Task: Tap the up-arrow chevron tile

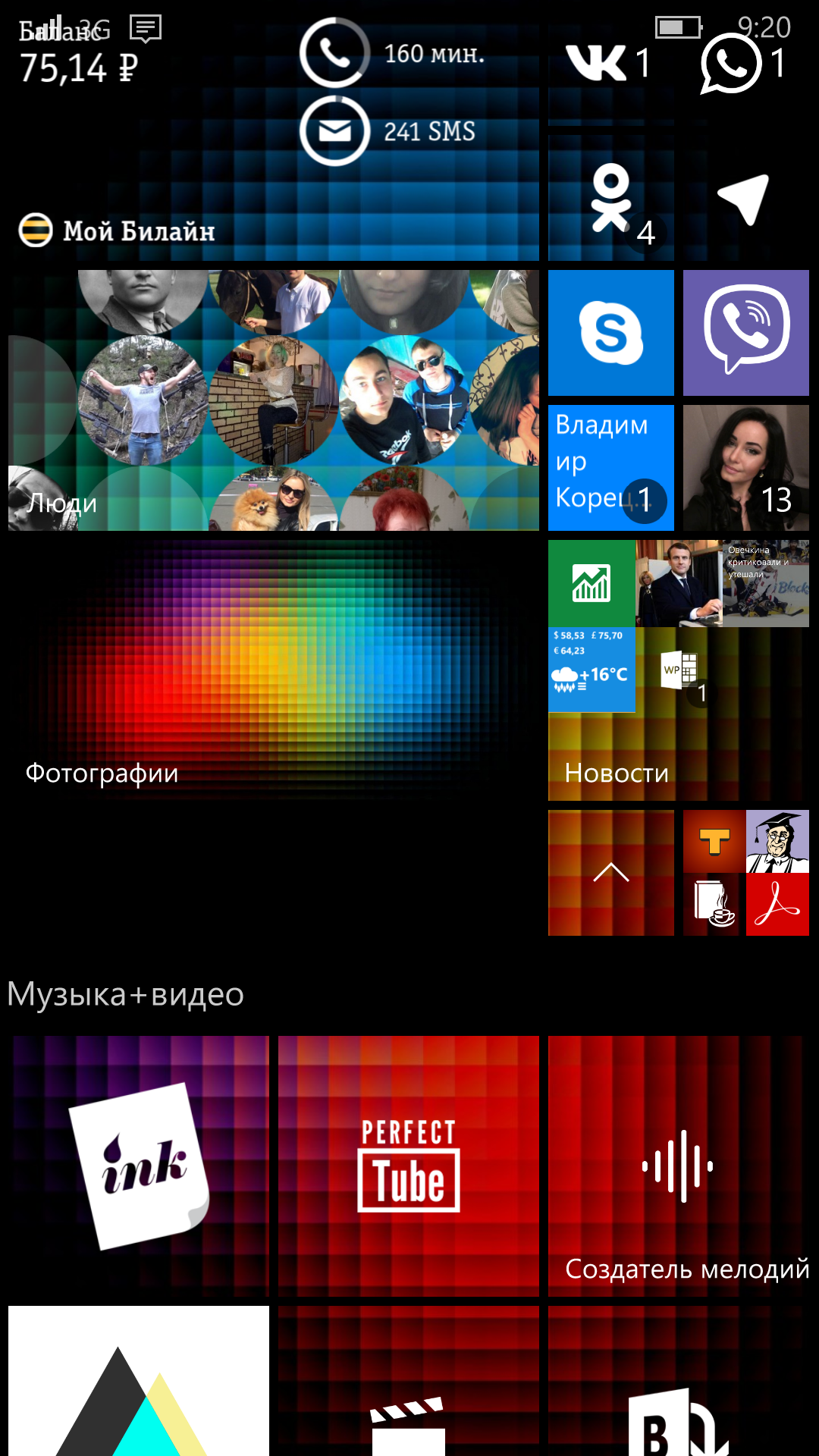Action: (610, 873)
